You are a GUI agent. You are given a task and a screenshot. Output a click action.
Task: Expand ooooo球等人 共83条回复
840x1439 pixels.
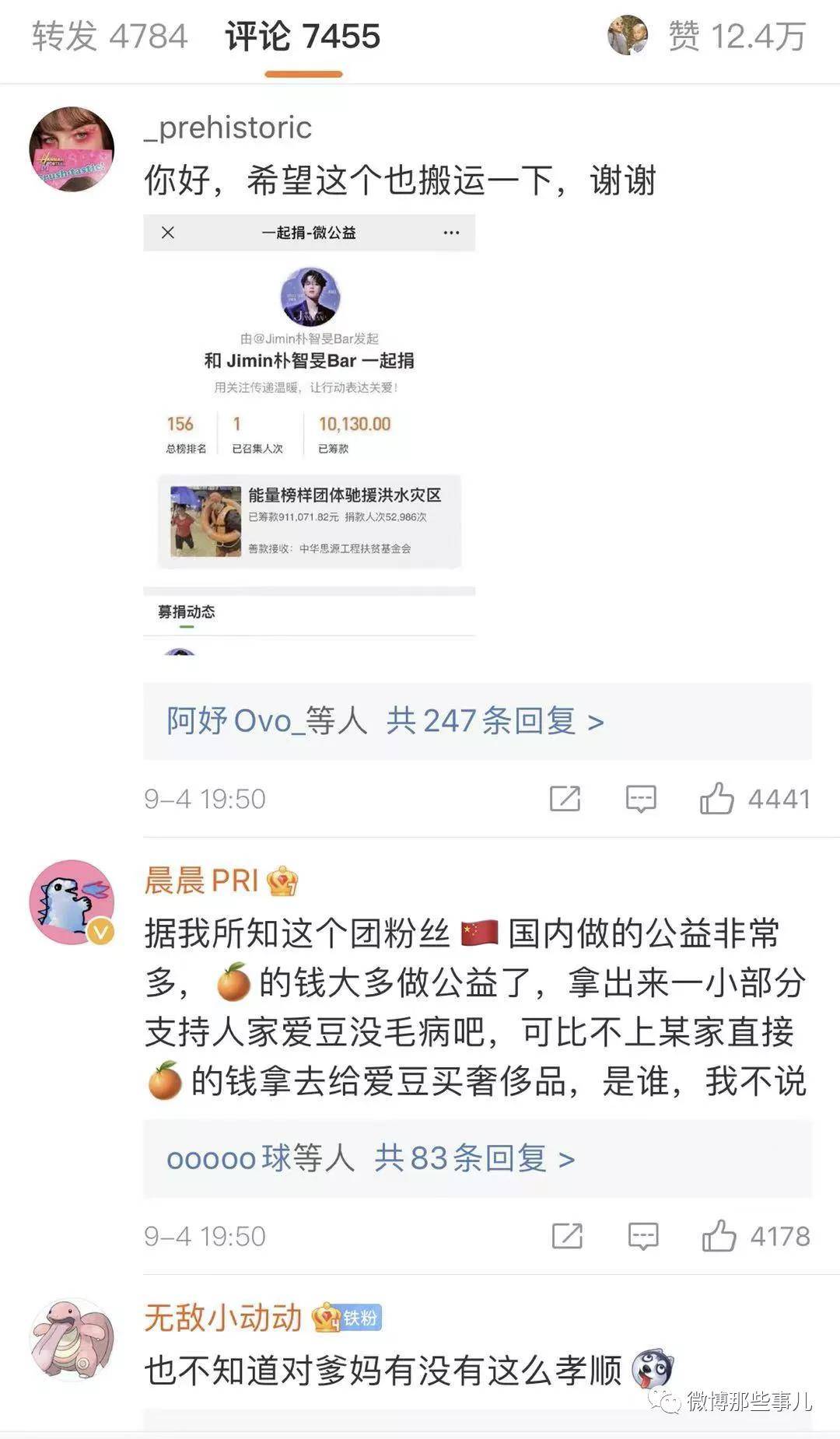370,1159
